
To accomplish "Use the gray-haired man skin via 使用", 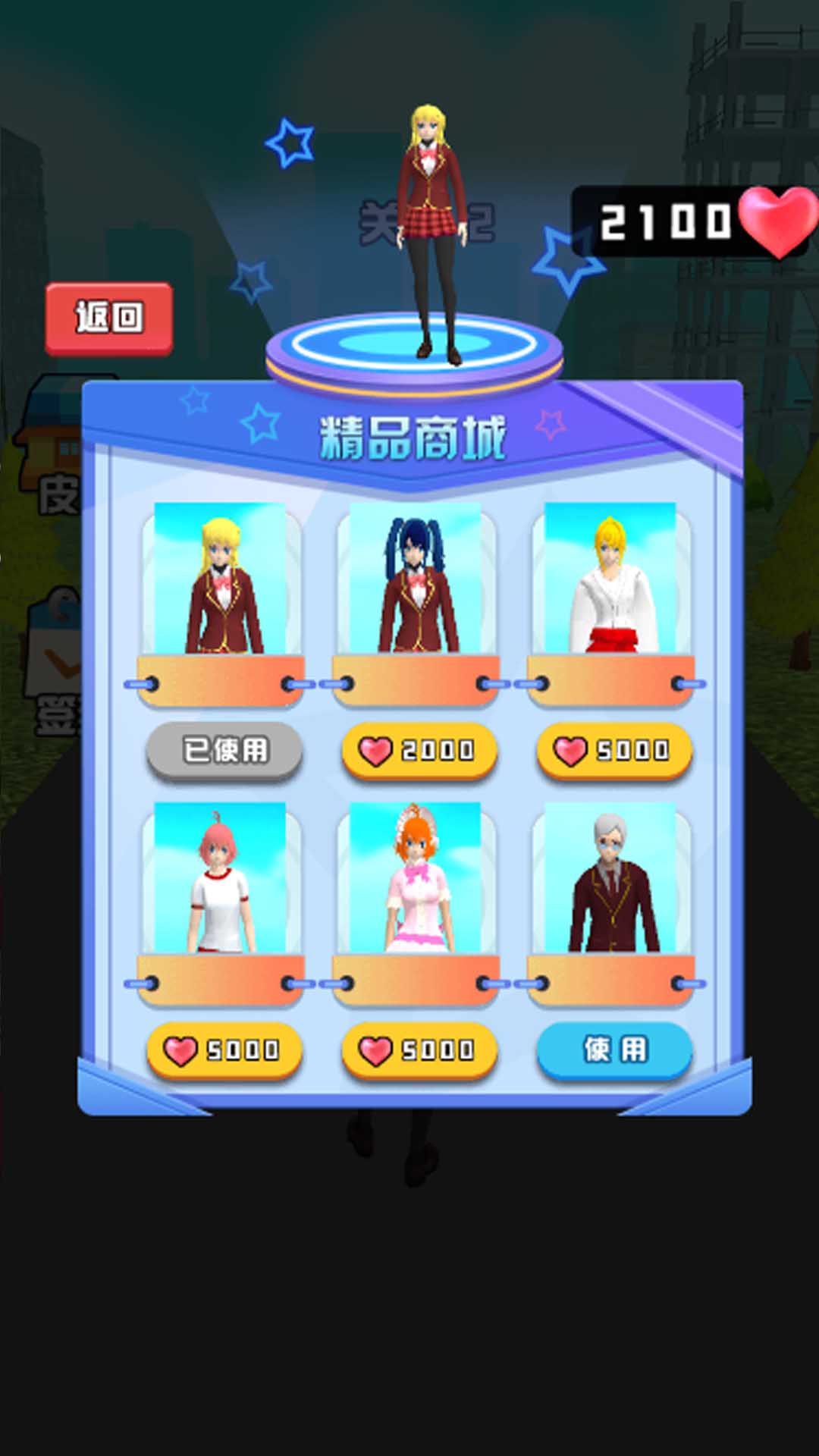I will (x=614, y=1050).
